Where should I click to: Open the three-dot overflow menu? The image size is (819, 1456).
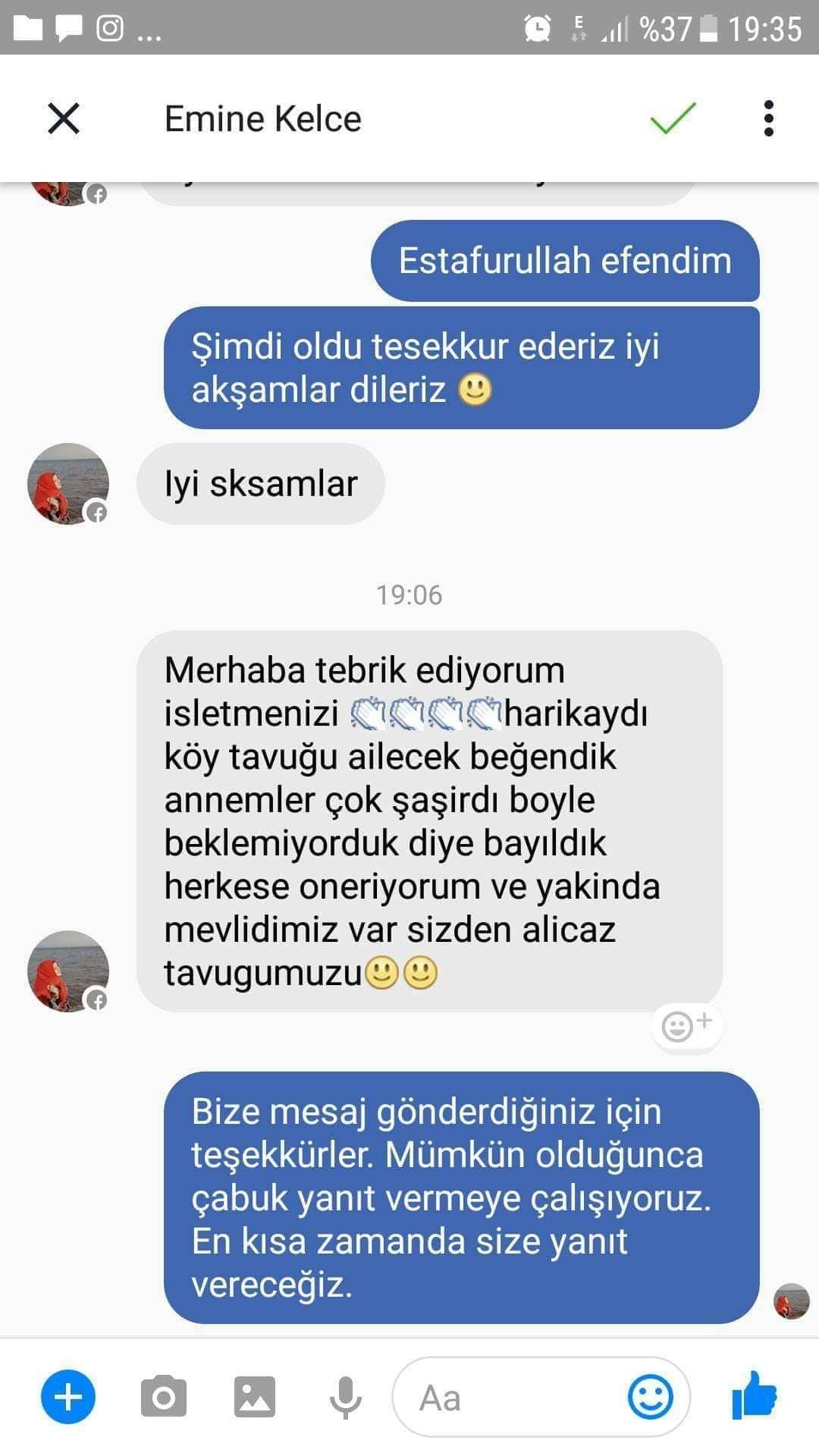pos(769,118)
